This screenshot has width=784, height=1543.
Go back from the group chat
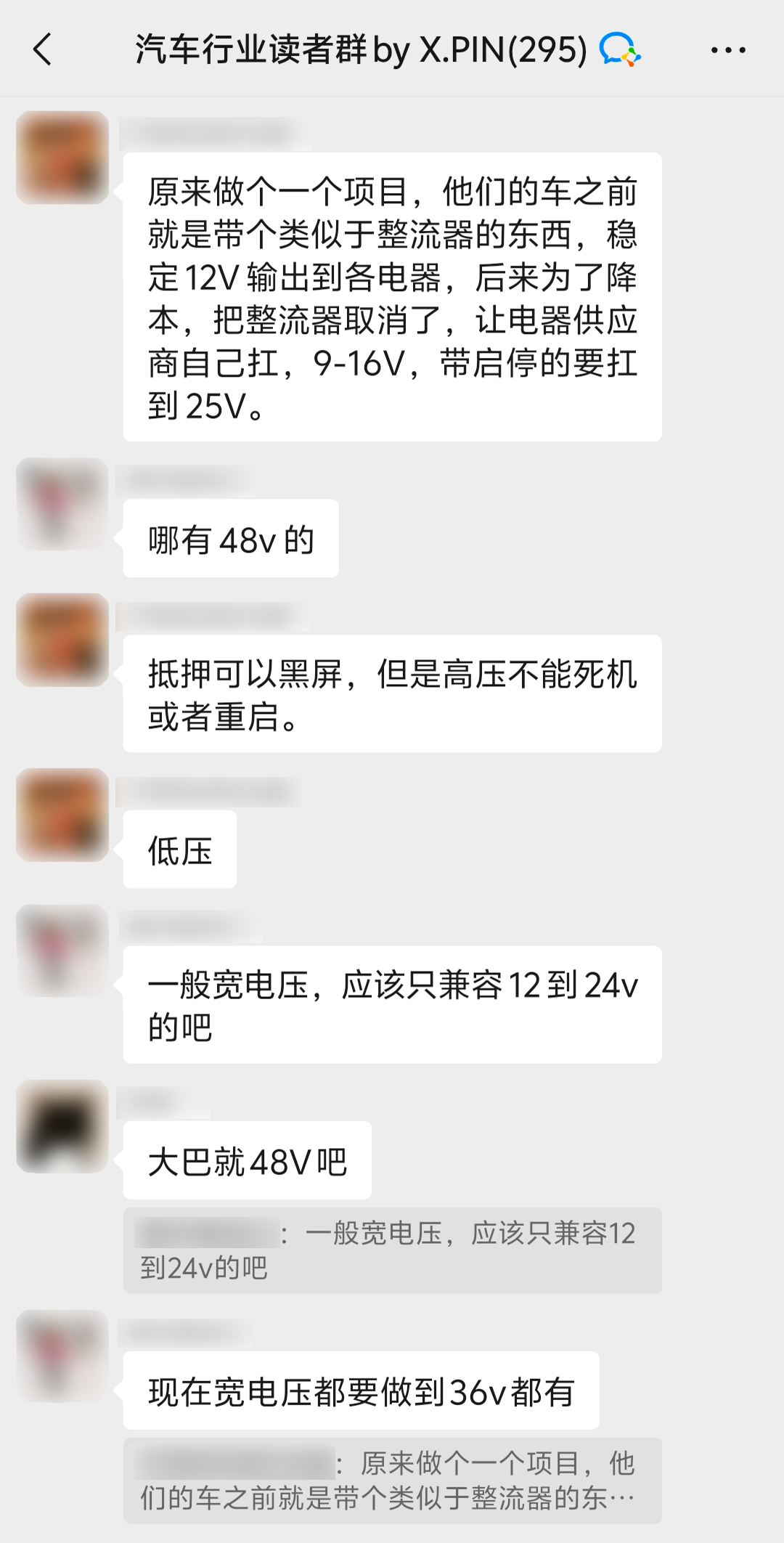[x=42, y=50]
